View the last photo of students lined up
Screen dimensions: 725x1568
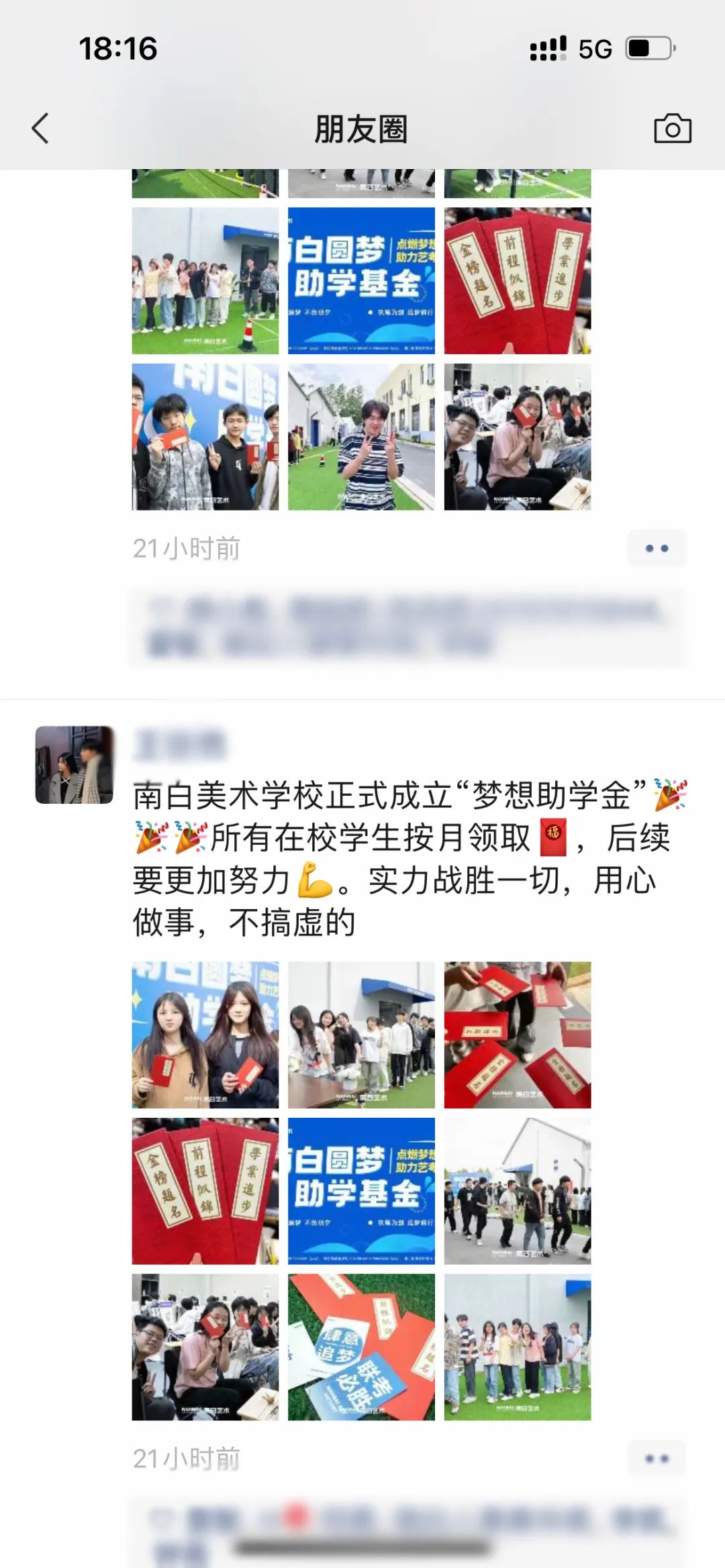pos(518,1347)
